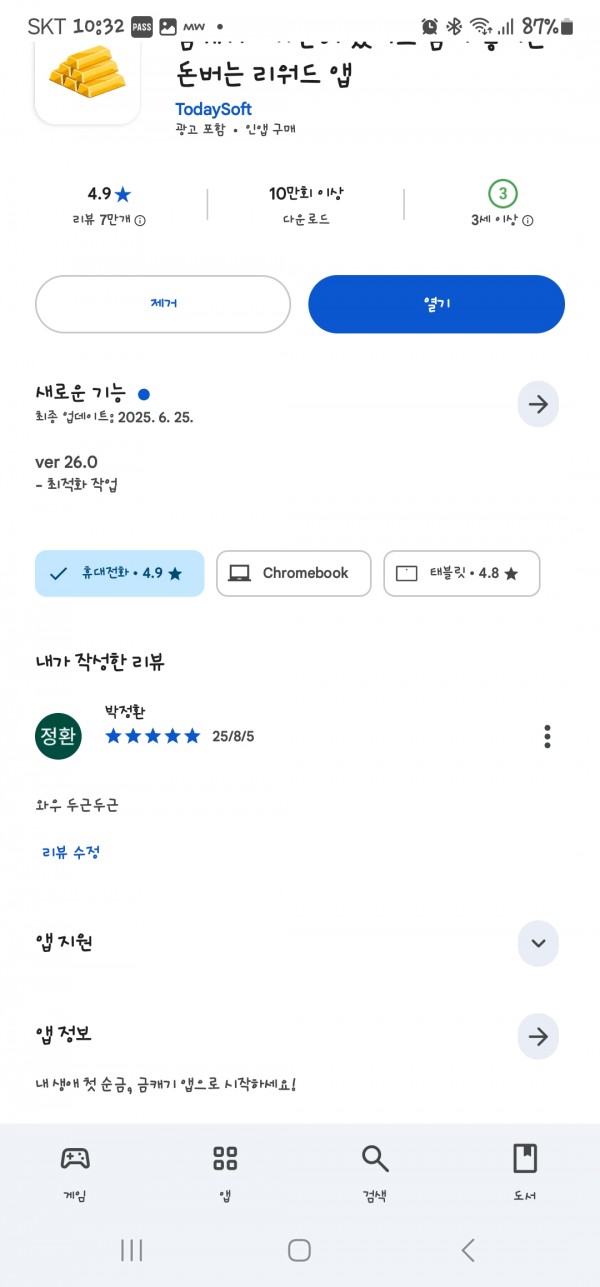Tap 리뷰 수정 to edit review

click(71, 853)
